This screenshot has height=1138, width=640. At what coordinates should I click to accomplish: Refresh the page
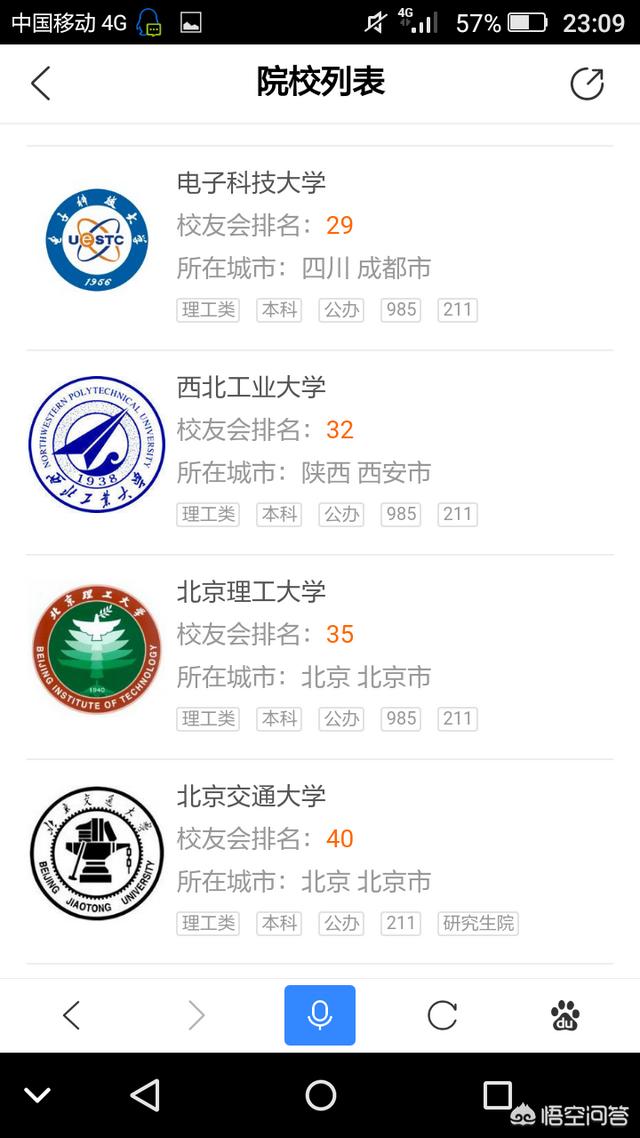coord(442,1015)
